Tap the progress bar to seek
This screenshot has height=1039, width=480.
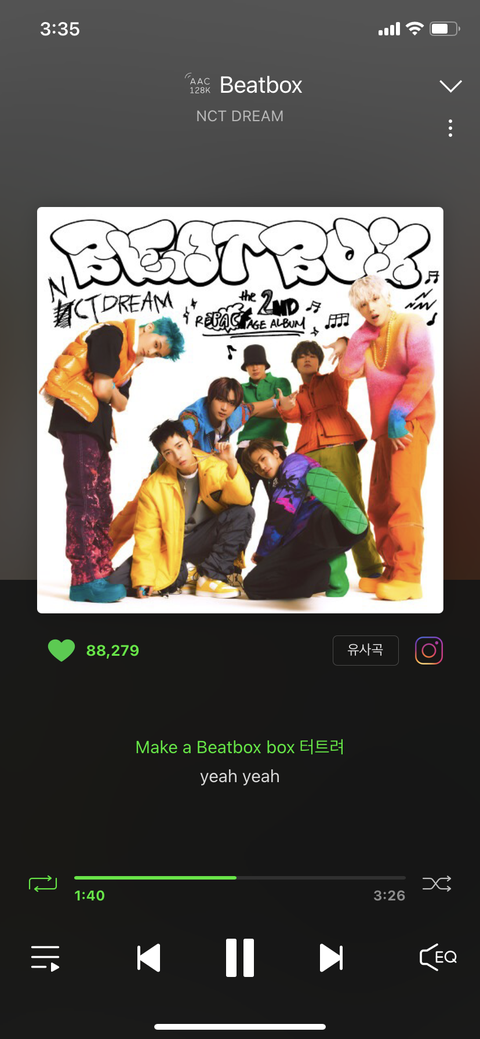[x=239, y=878]
